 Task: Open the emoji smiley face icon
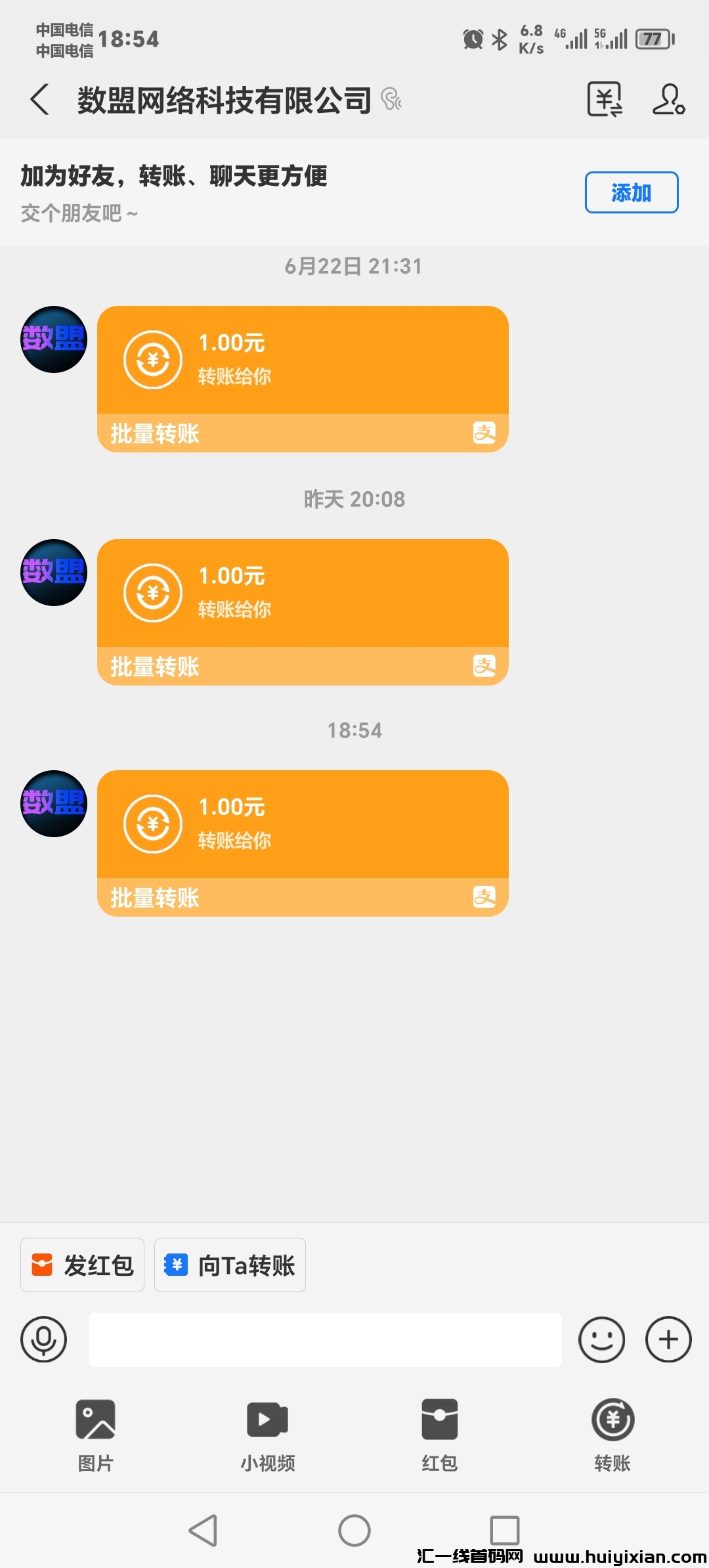602,1339
